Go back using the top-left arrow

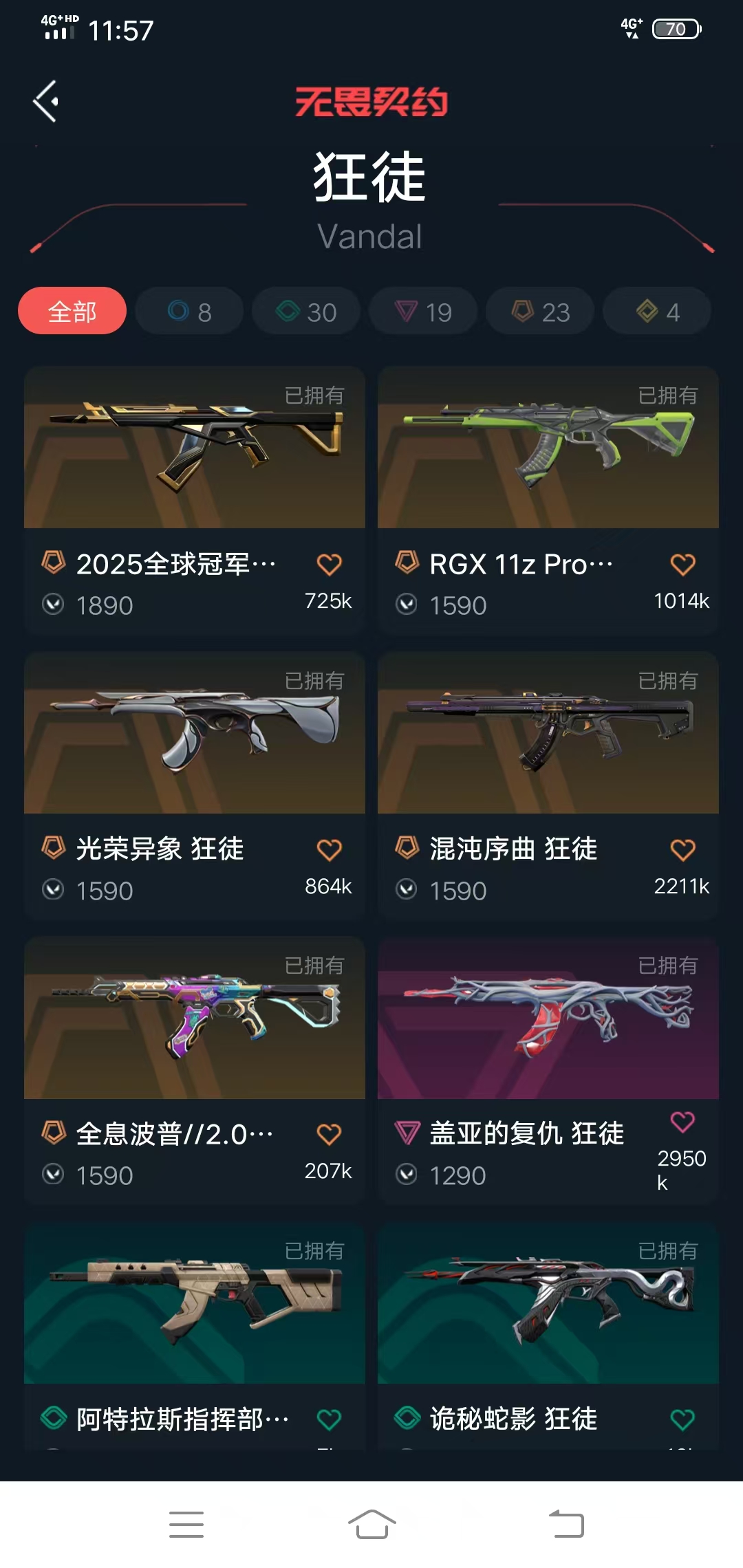click(46, 102)
